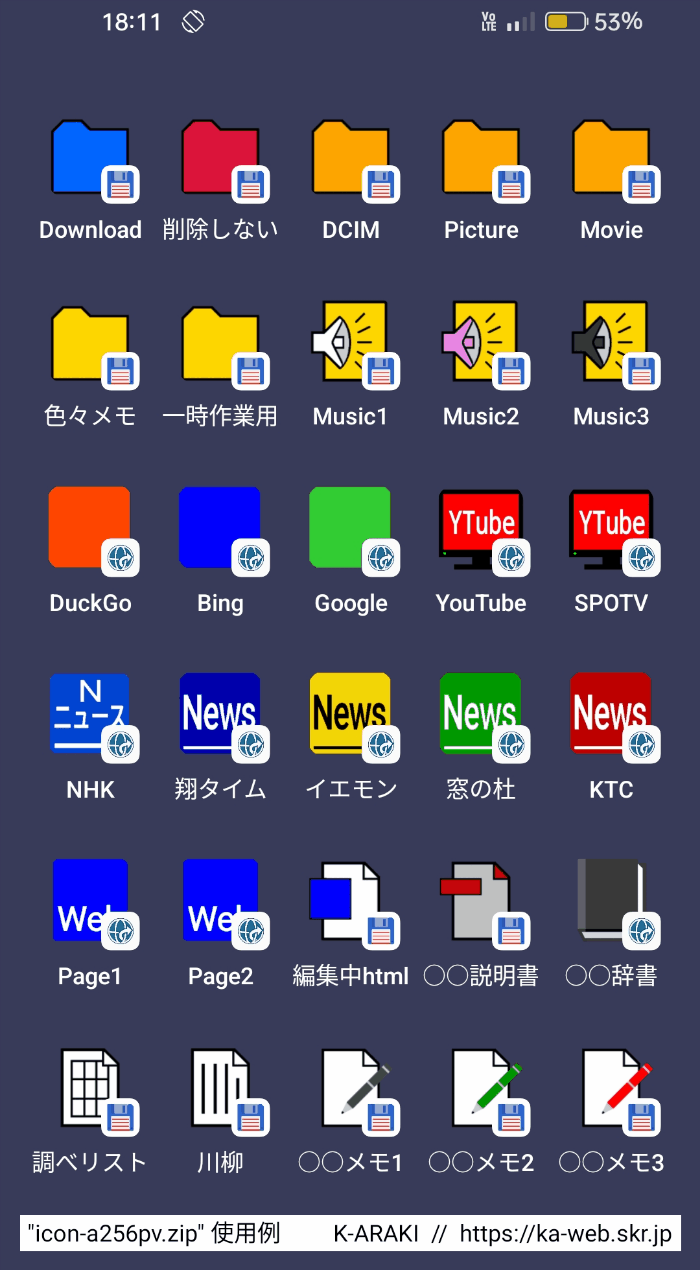Launch the Bing shortcut
The image size is (700, 1270).
[x=220, y=528]
